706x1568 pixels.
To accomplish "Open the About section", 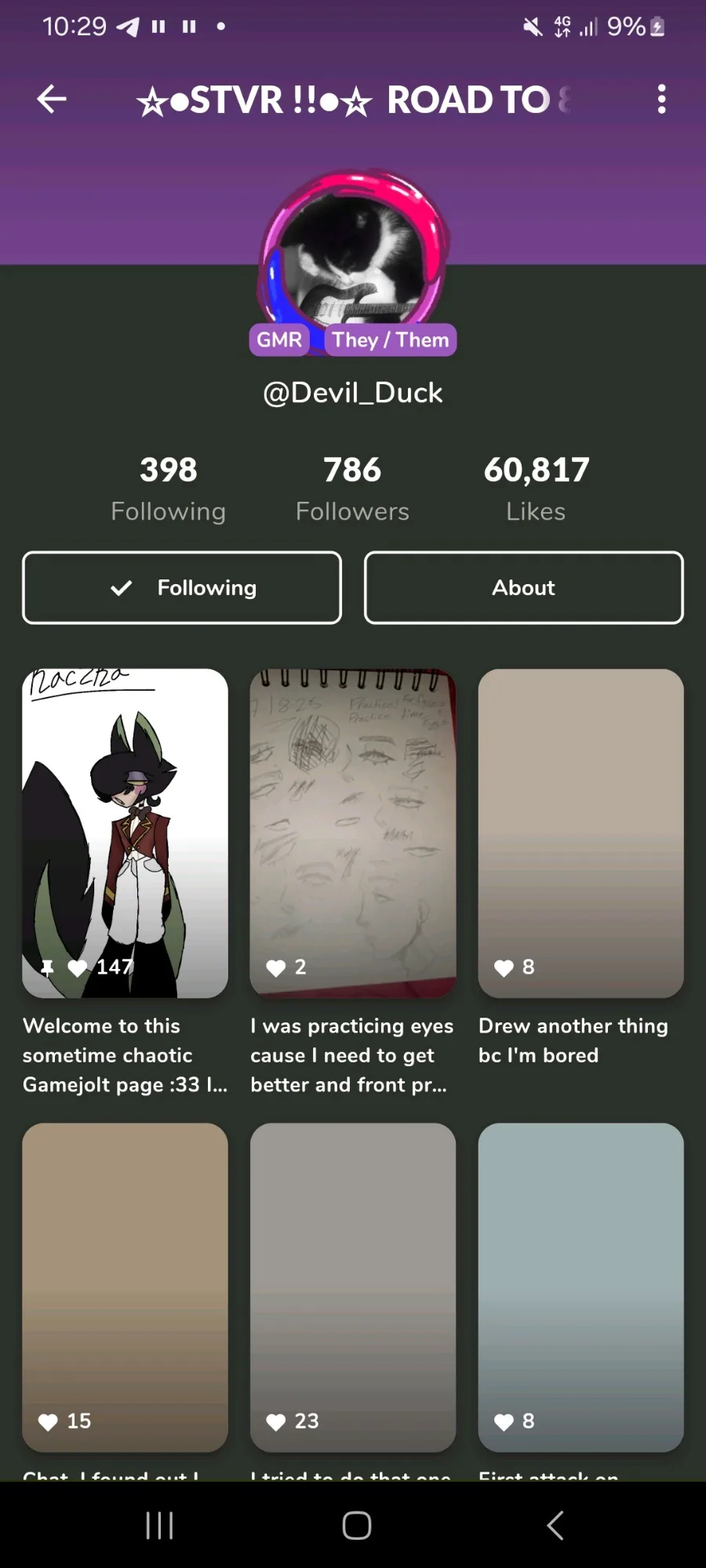I will coord(524,588).
